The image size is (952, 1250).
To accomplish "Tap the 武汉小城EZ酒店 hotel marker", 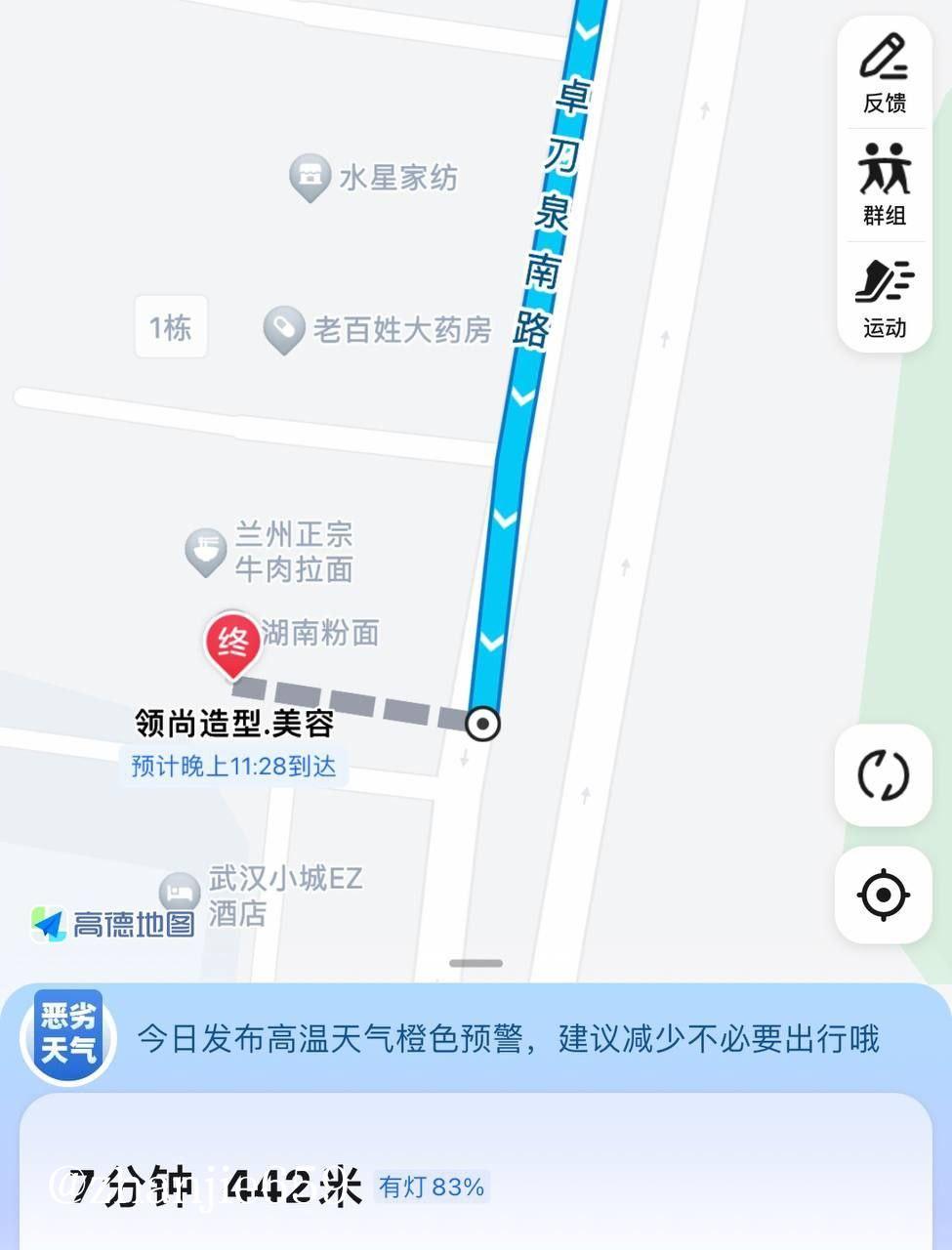I will 179,889.
